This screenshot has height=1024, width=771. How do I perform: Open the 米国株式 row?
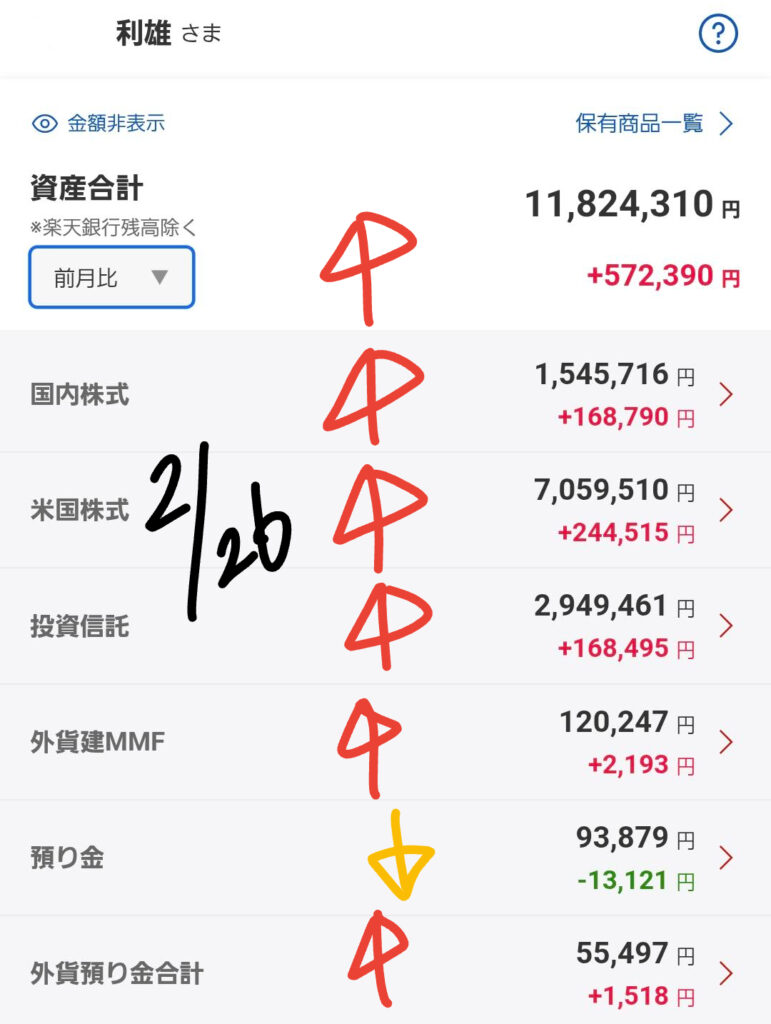coord(385,510)
